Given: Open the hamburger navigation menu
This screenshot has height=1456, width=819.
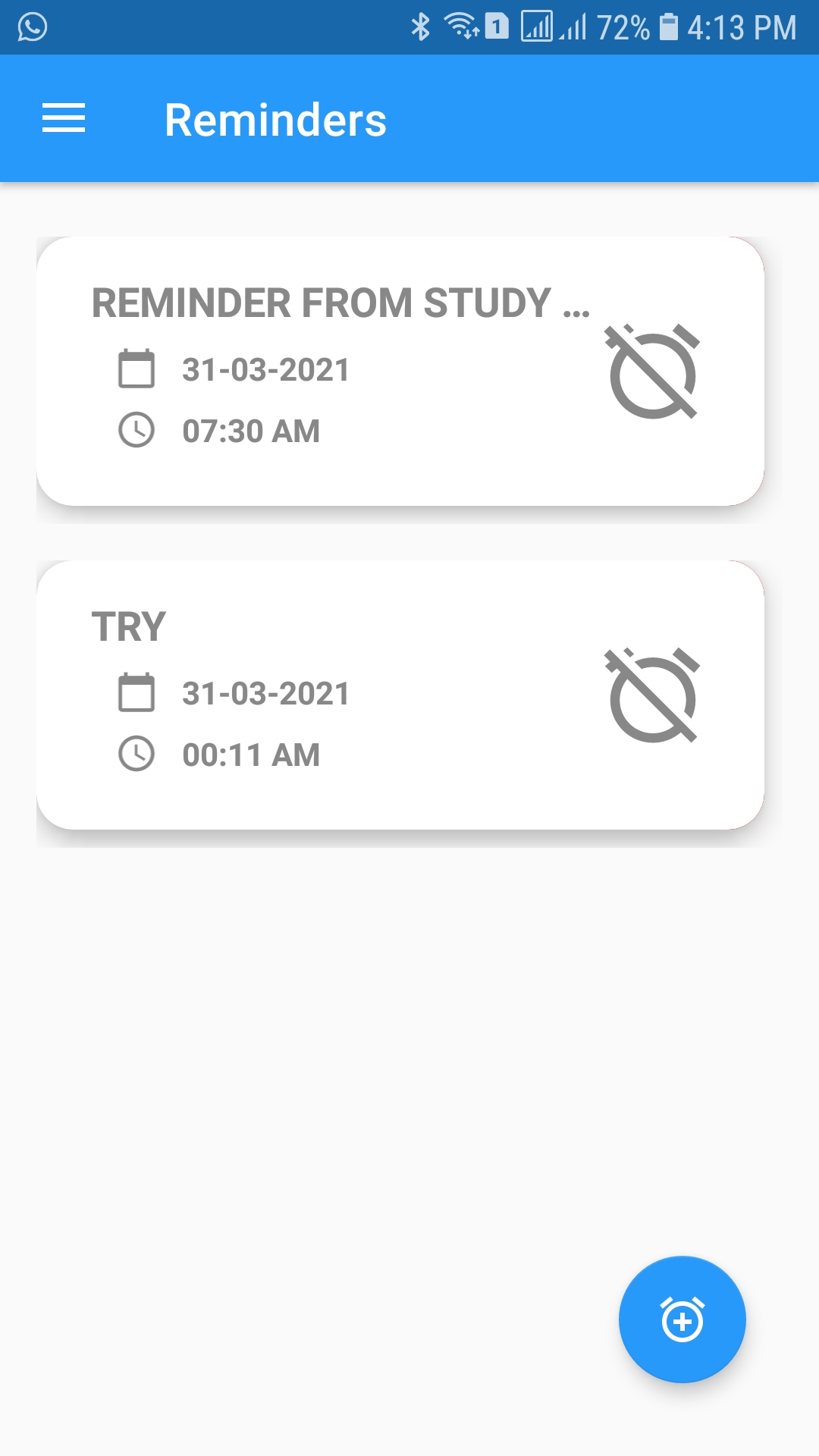Looking at the screenshot, I should coord(64,118).
